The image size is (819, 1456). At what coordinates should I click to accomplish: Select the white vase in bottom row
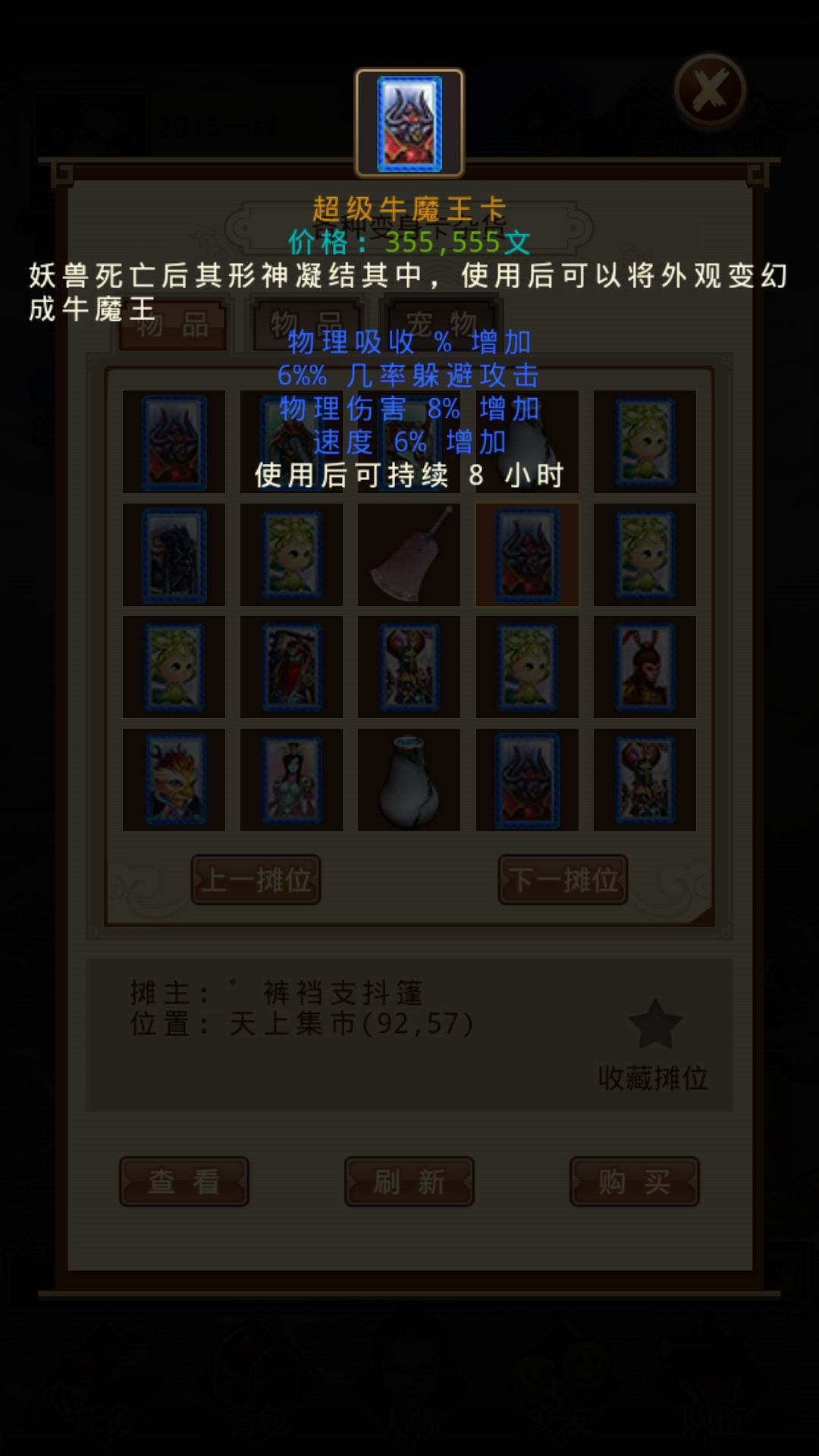point(409,780)
